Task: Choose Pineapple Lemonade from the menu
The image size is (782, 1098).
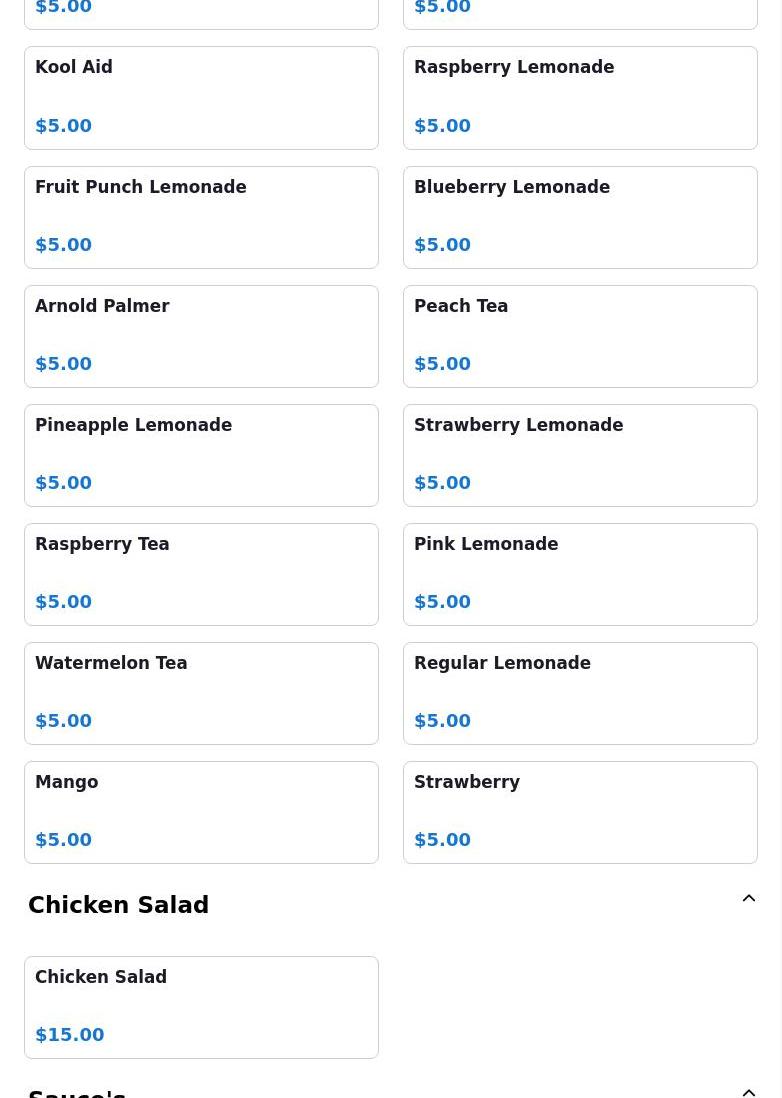Action: (201, 455)
